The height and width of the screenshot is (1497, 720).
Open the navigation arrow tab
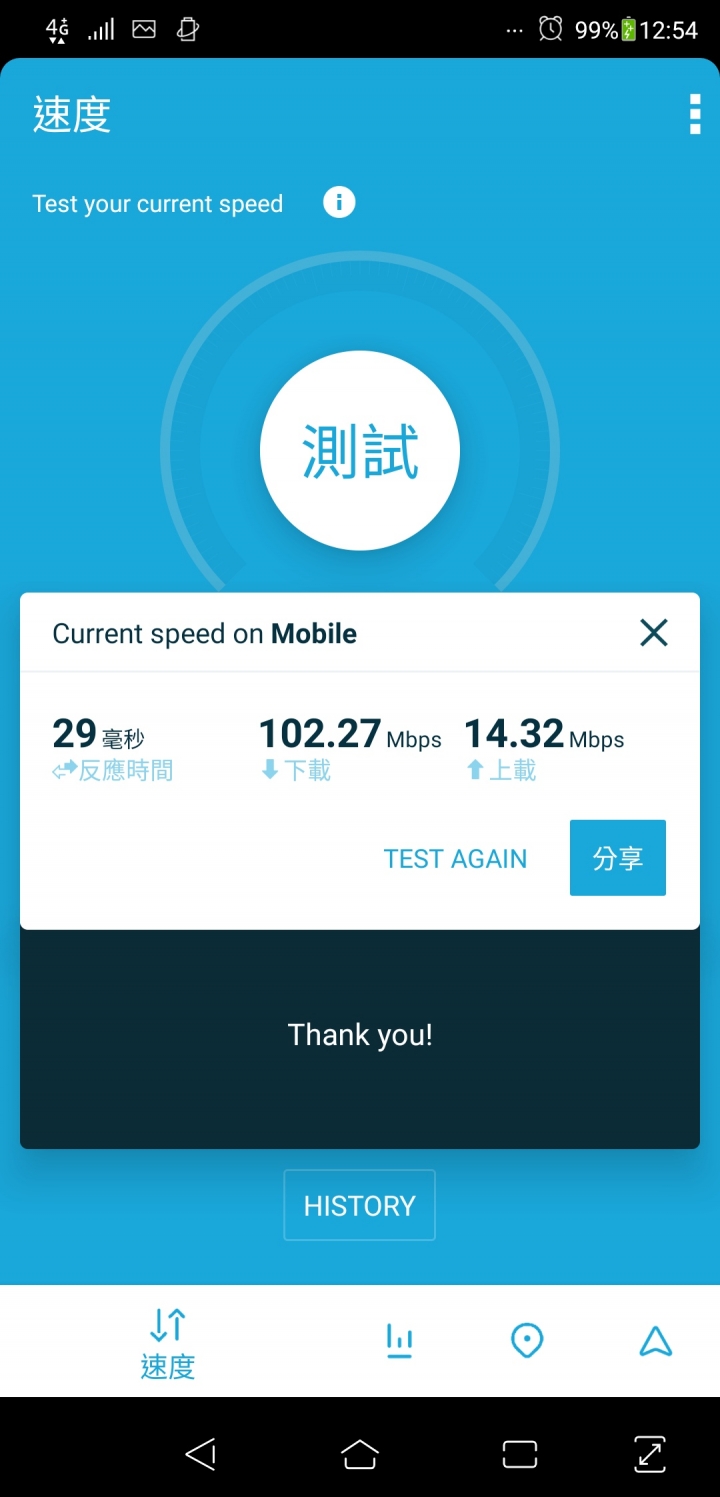click(655, 1340)
